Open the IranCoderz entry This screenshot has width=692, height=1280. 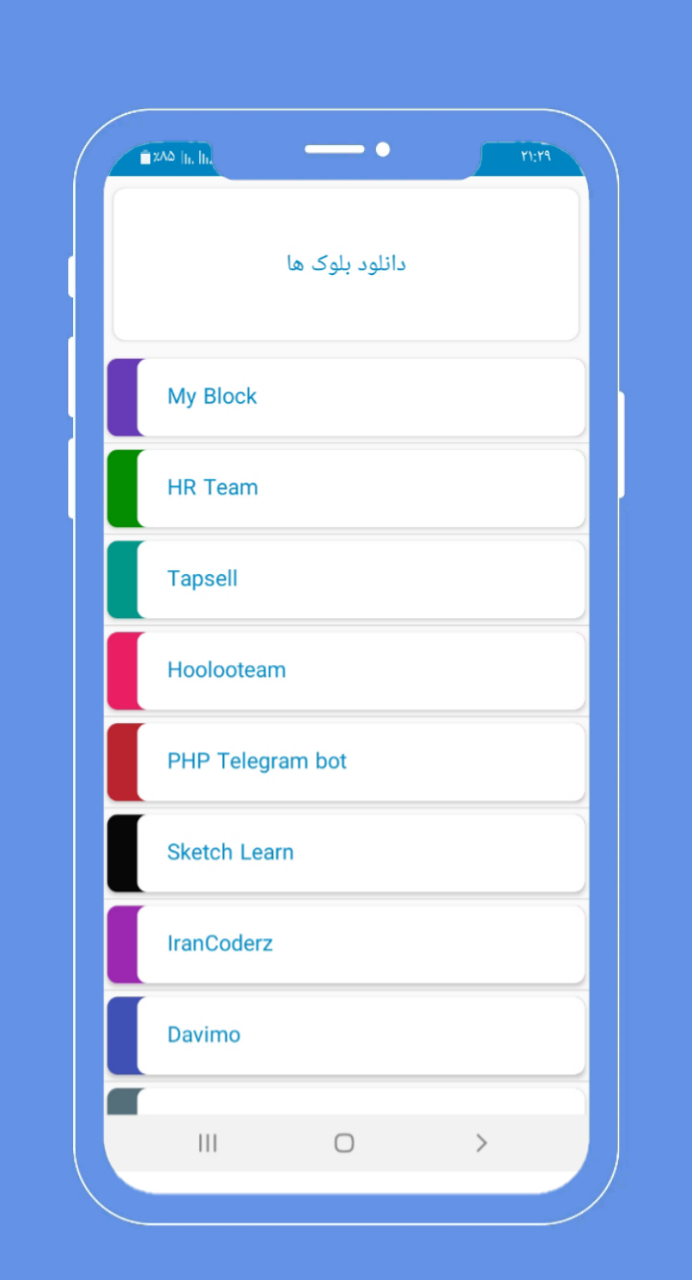[345, 943]
